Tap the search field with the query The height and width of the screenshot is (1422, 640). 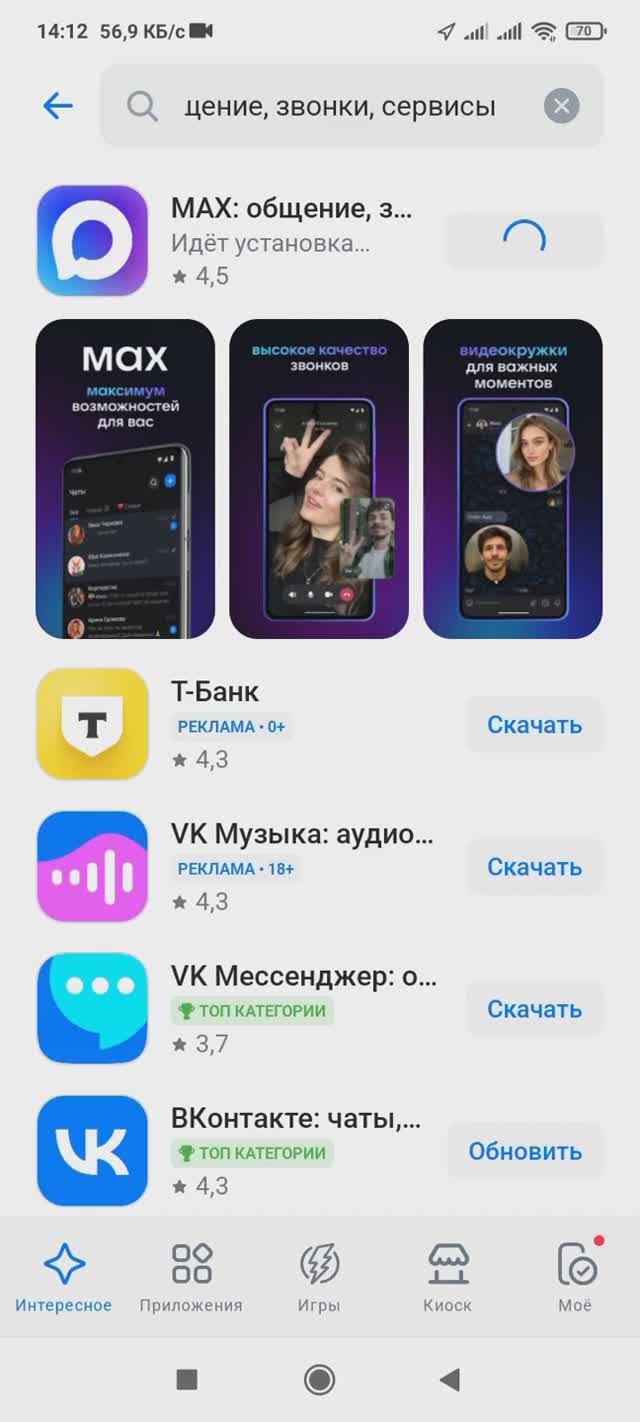[x=340, y=106]
